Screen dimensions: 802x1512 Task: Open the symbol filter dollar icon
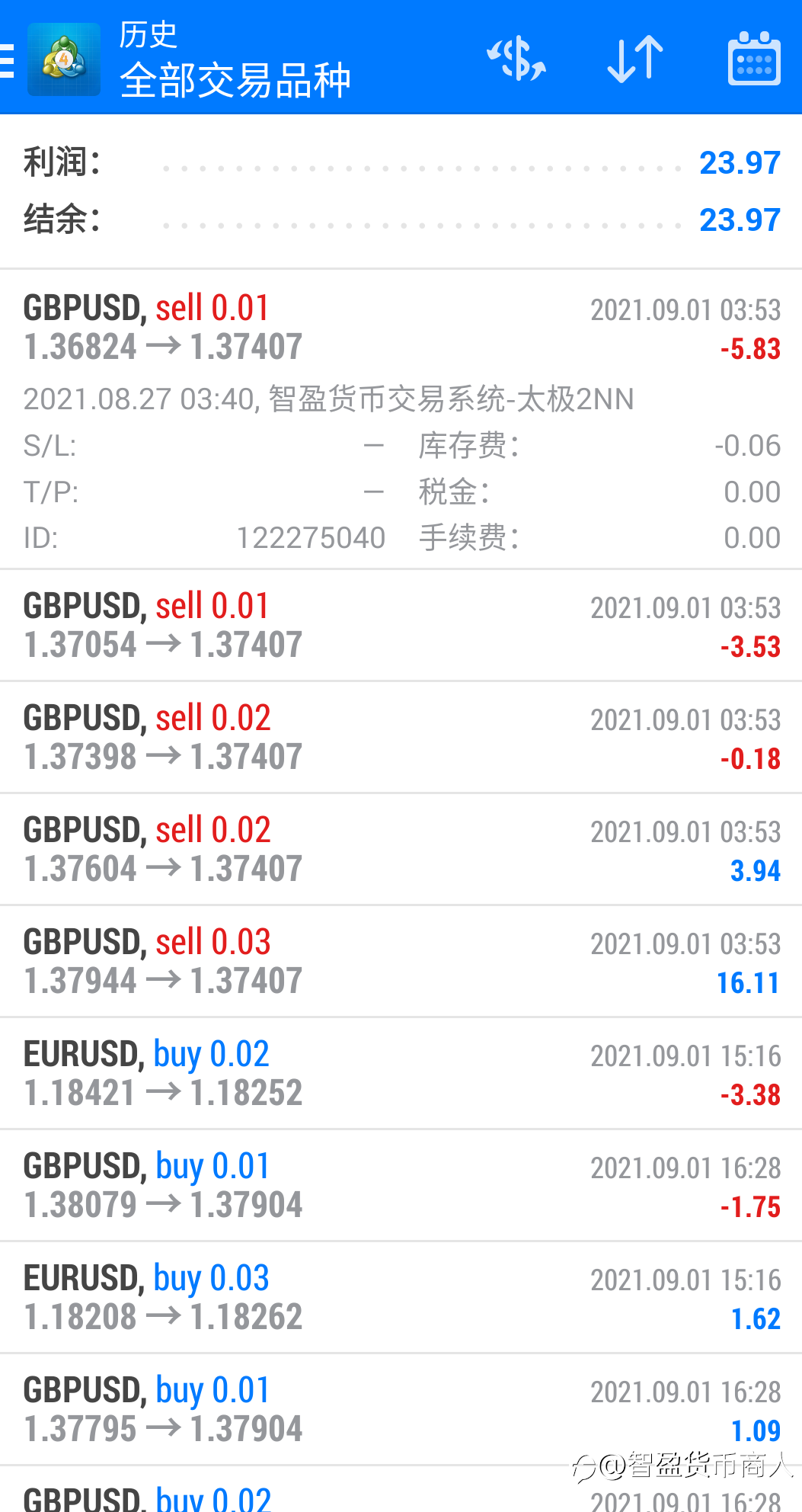point(516,59)
